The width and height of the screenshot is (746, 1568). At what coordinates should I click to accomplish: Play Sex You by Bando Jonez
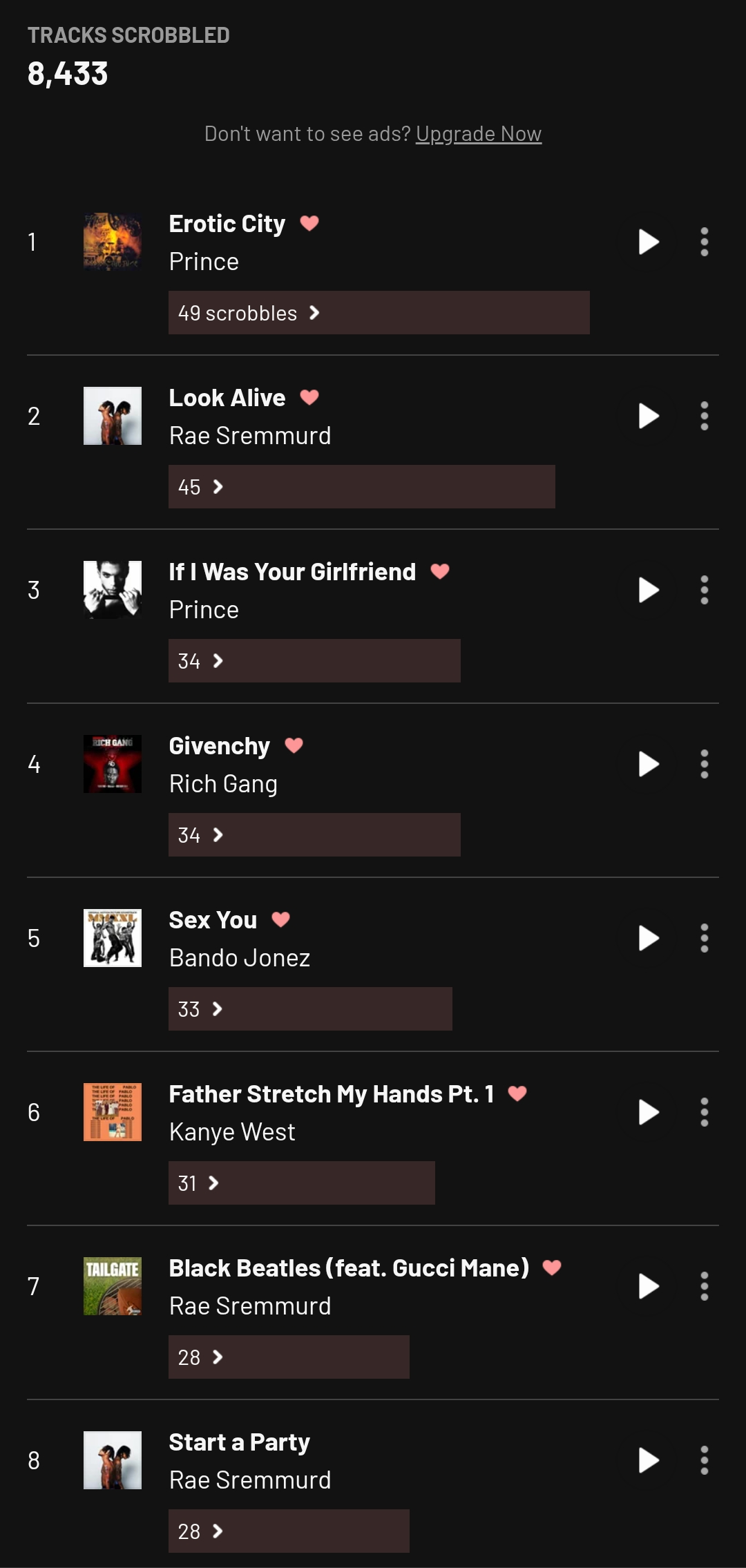tap(649, 938)
